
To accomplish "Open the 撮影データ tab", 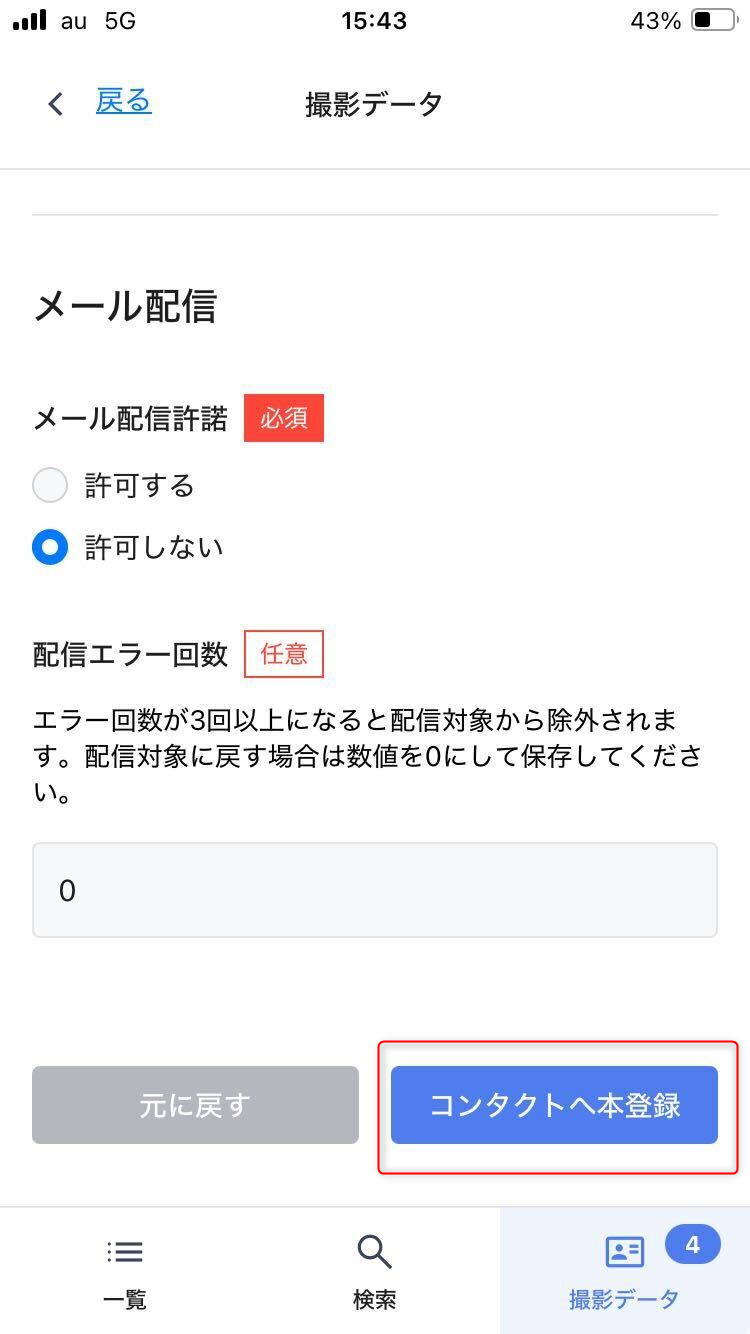I will (624, 1270).
